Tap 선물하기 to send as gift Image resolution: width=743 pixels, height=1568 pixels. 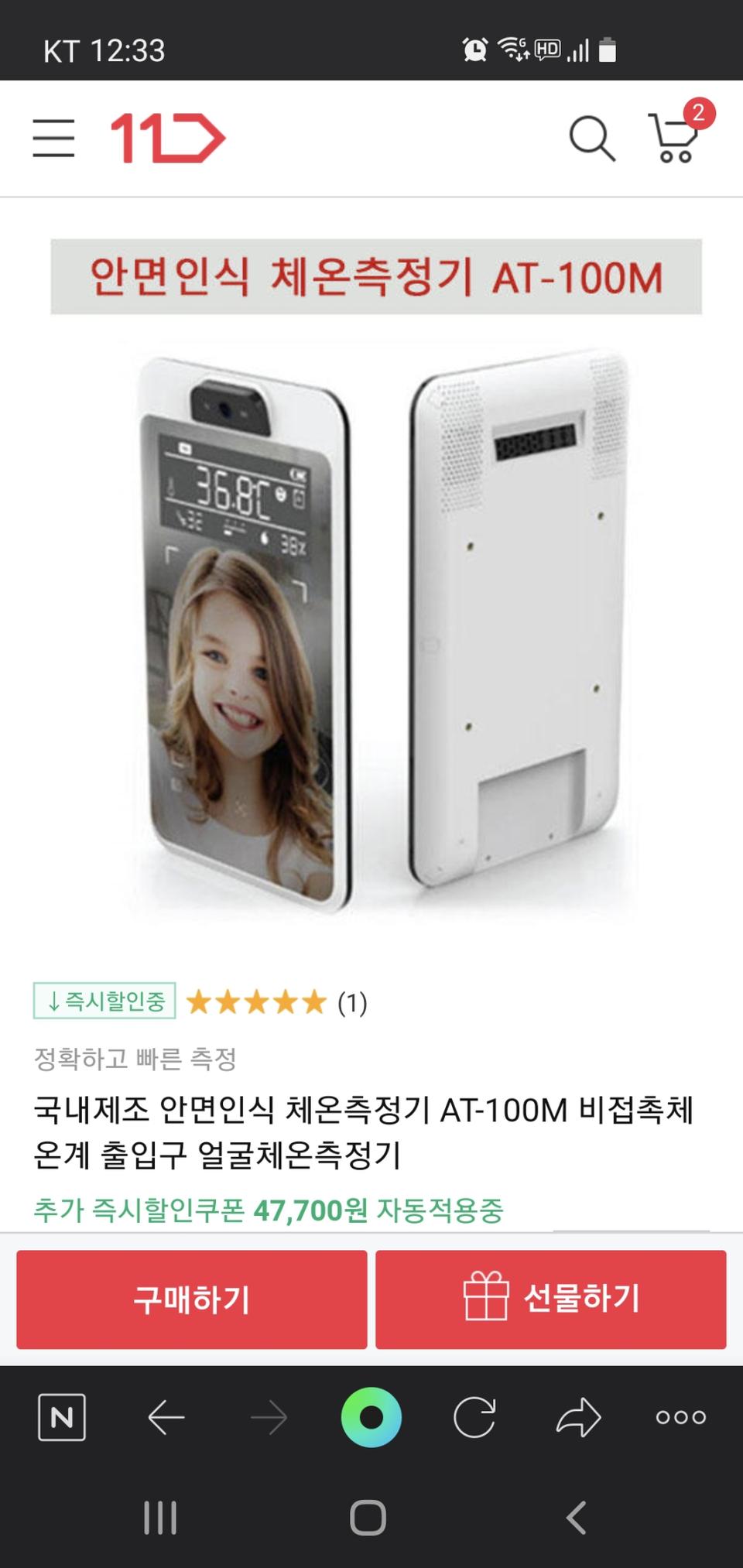(x=551, y=1299)
